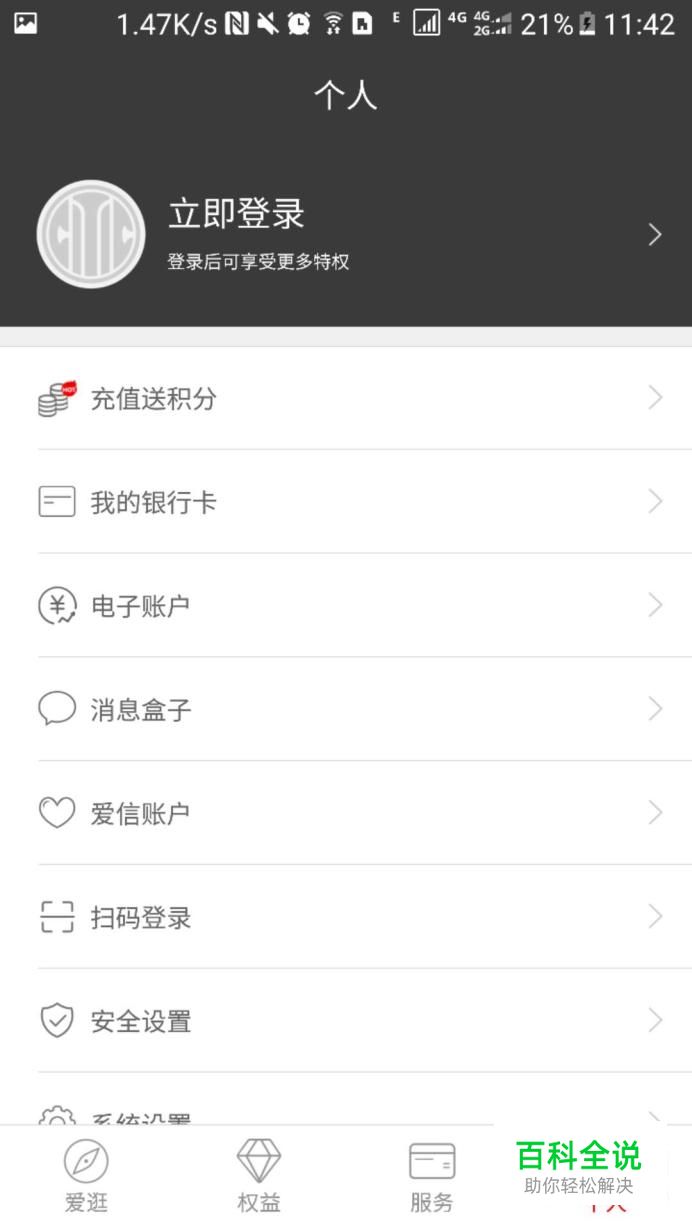The image size is (692, 1230).
Task: Switch to the 权益 tab
Action: coord(259,1177)
